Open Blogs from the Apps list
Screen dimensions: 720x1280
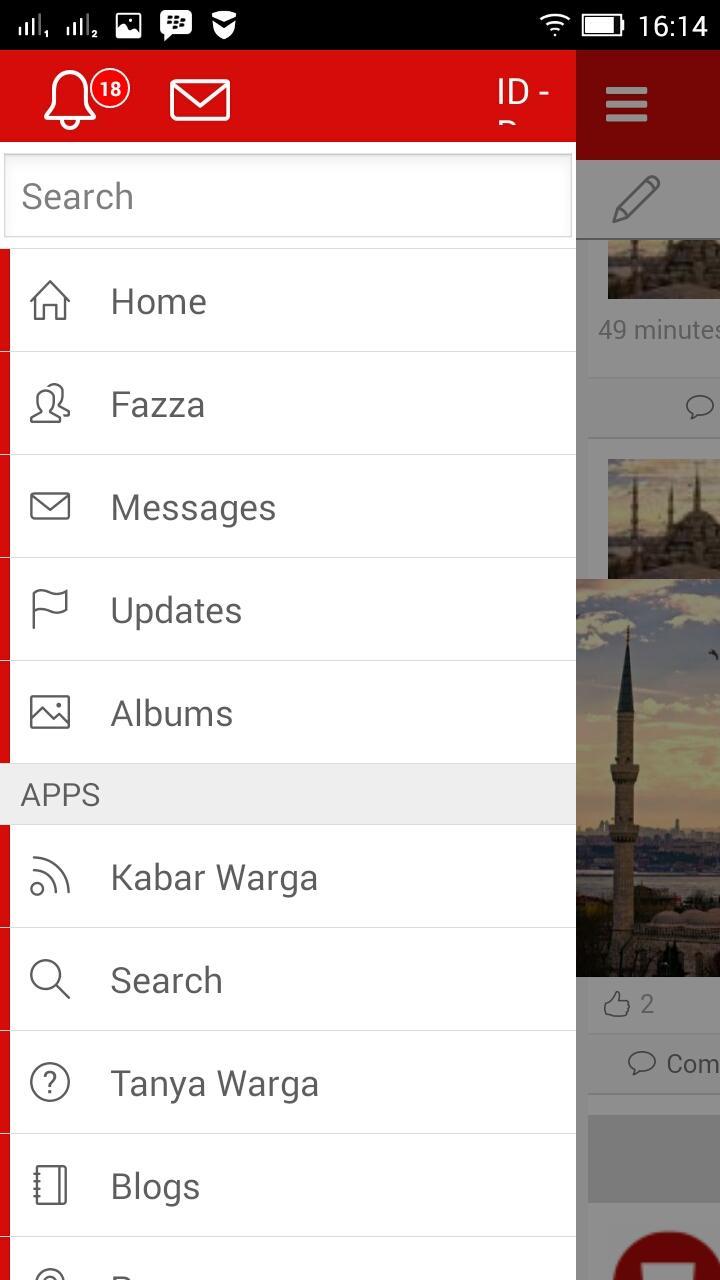click(290, 1186)
